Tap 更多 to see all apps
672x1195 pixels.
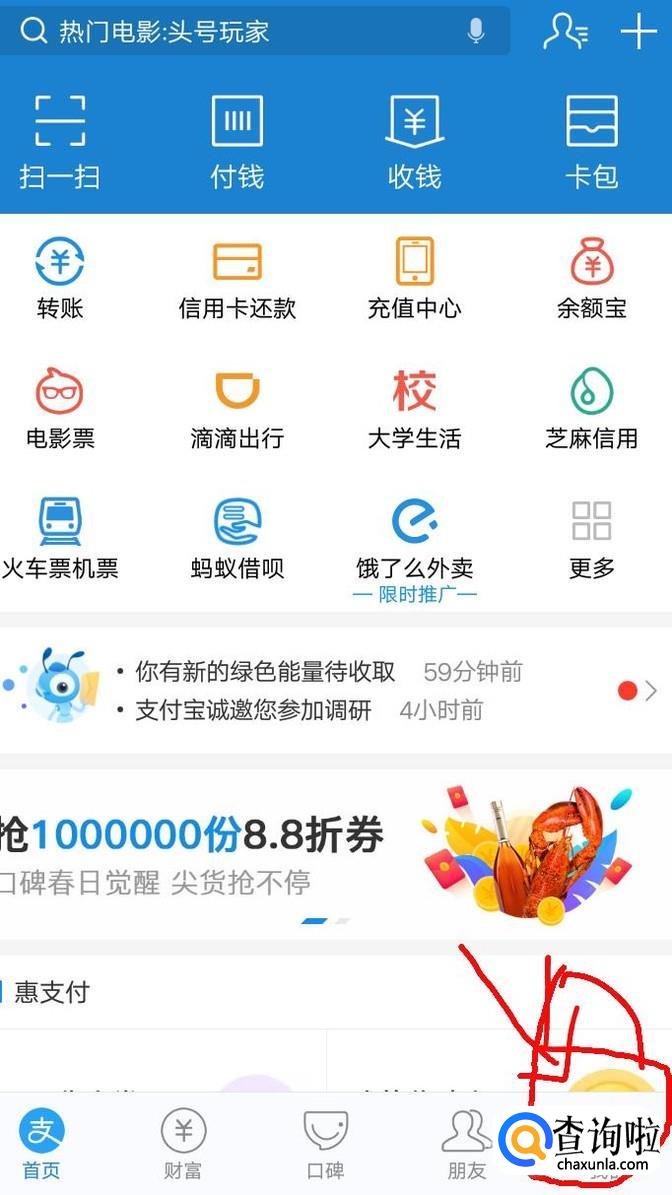click(591, 538)
